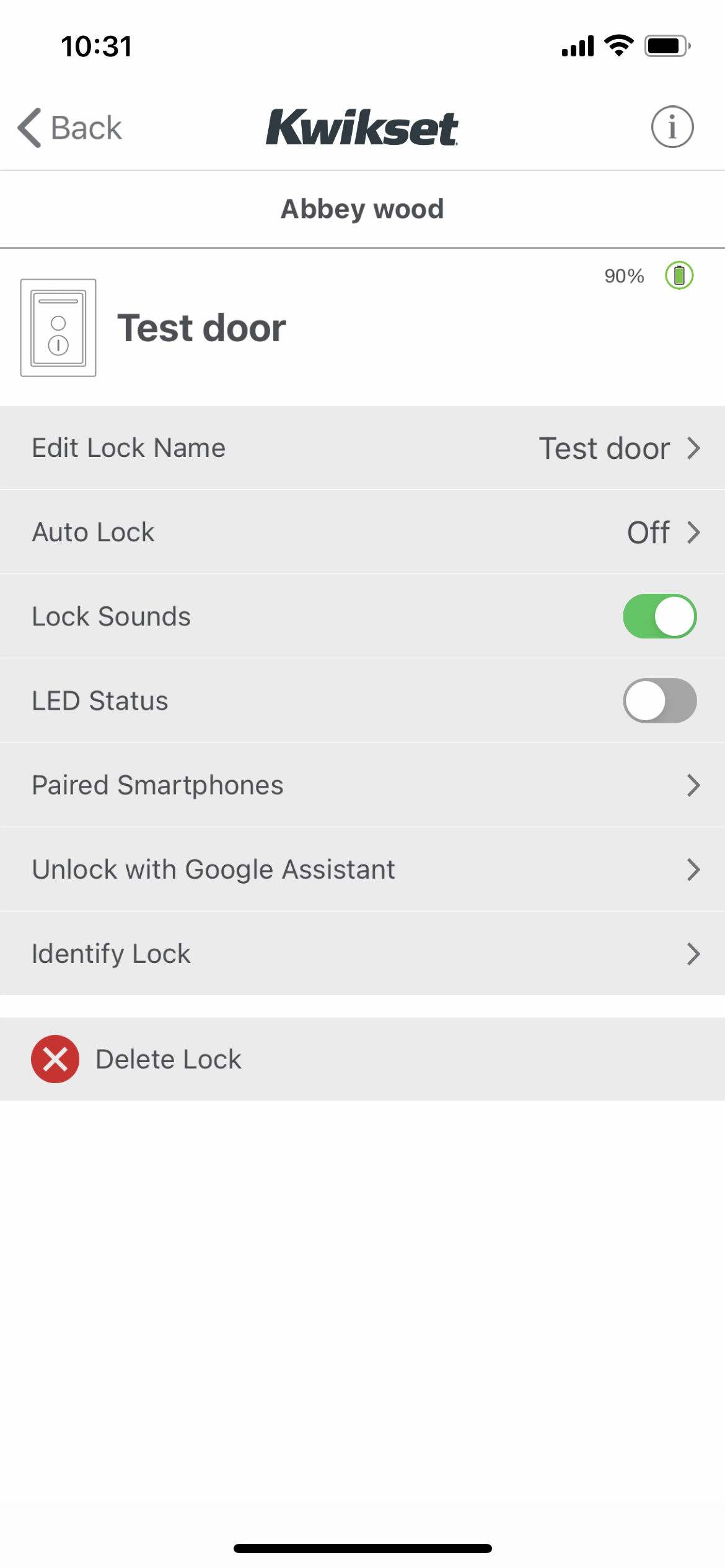Image resolution: width=725 pixels, height=1568 pixels.
Task: Enable LED Status
Action: click(x=659, y=700)
